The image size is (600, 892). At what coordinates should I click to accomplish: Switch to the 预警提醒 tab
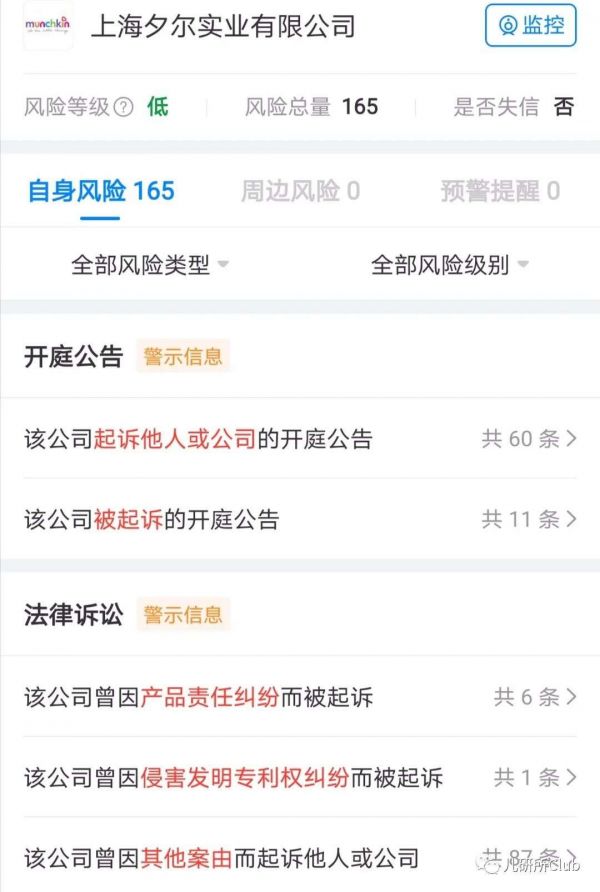[500, 190]
